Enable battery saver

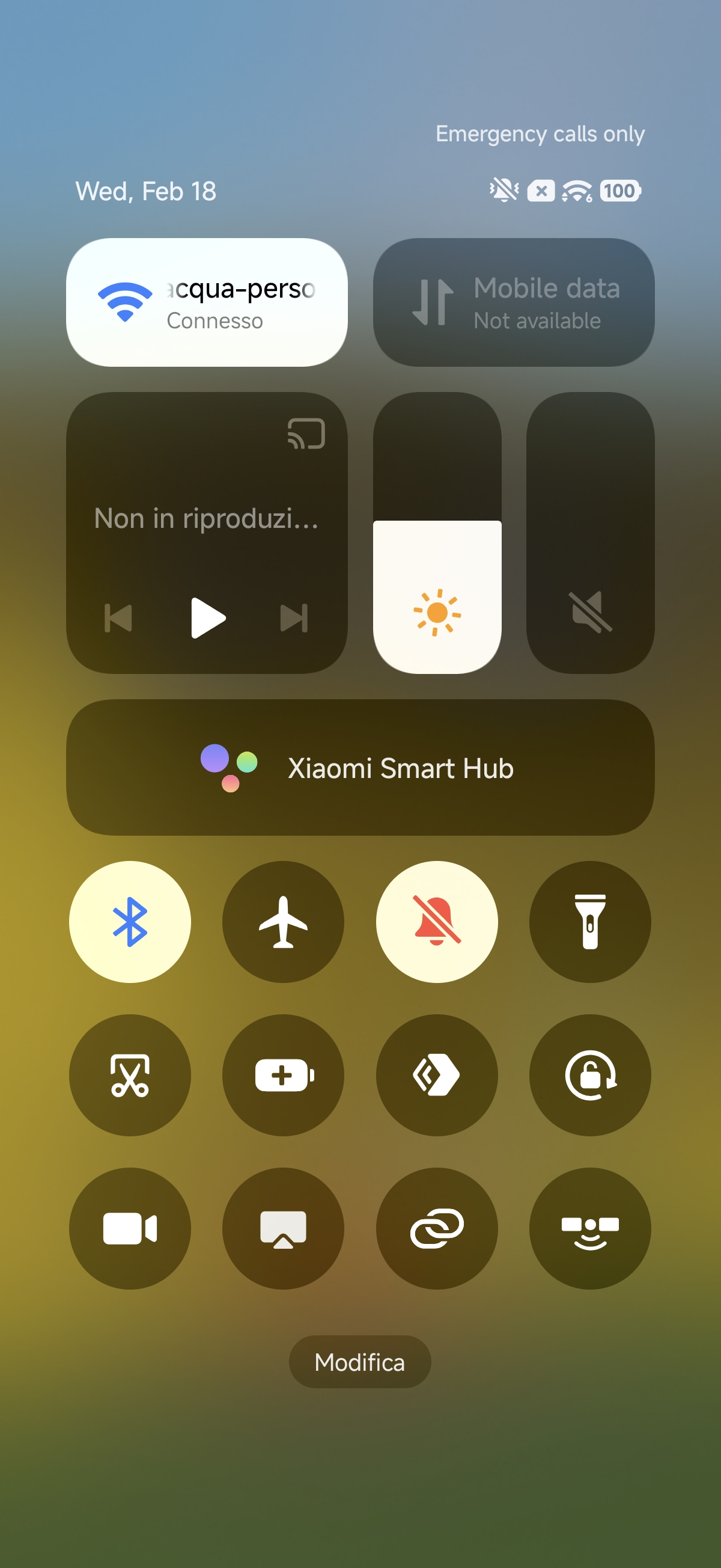(x=283, y=1074)
